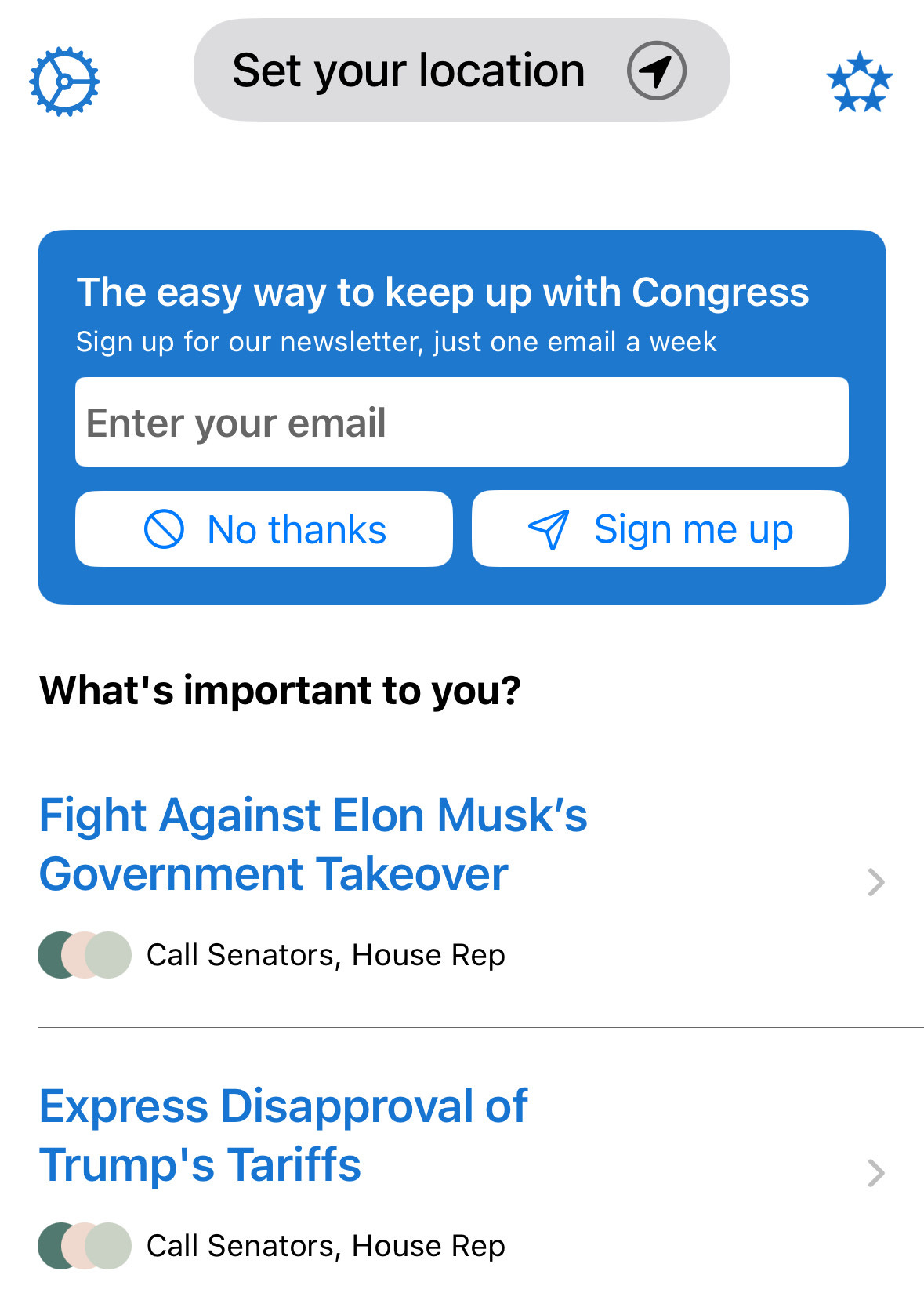Viewport: 924px width, 1311px height.
Task: Tap Sign me up for newsletter
Action: point(660,529)
